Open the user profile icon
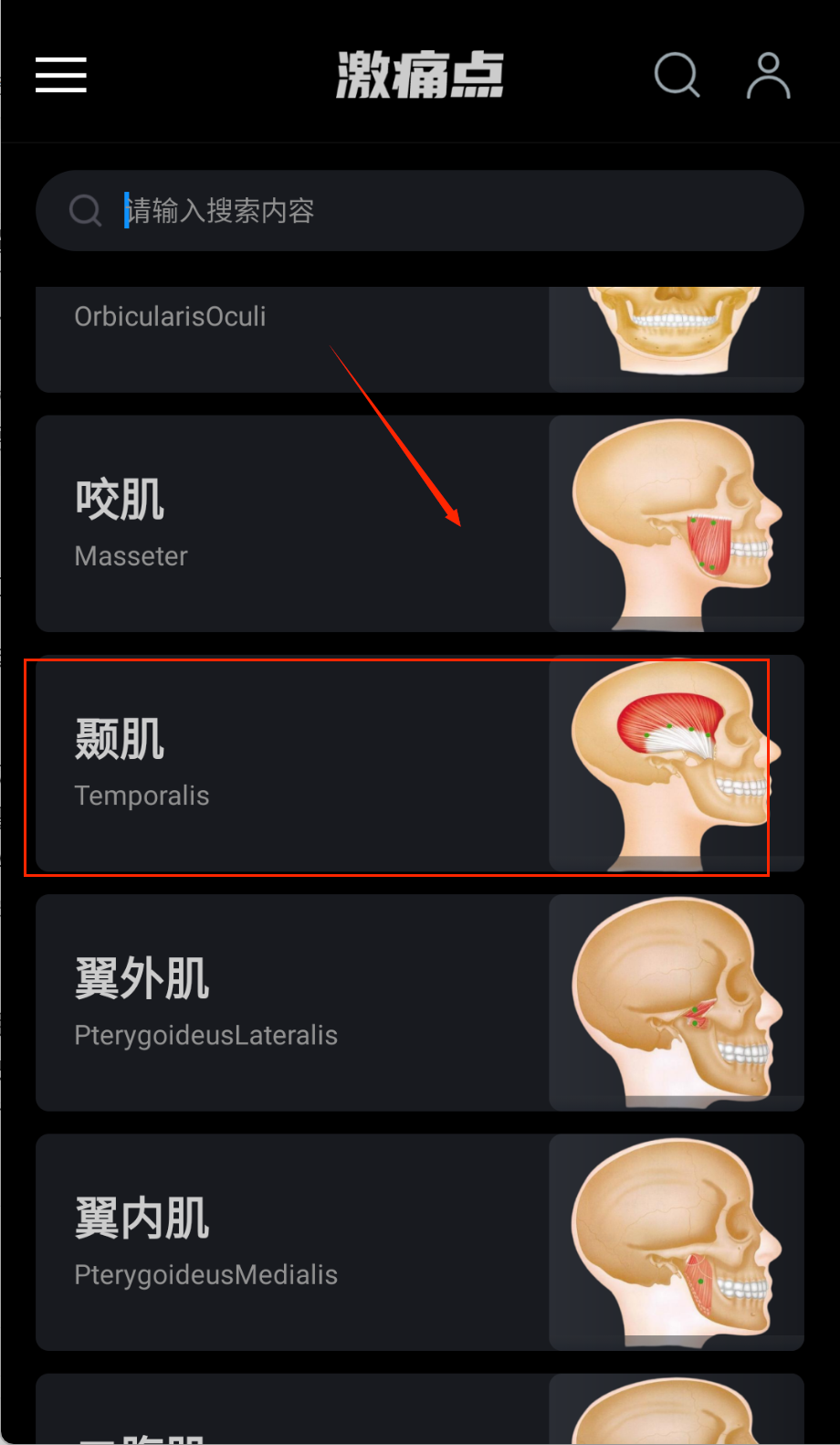This screenshot has height=1445, width=840. [x=768, y=75]
